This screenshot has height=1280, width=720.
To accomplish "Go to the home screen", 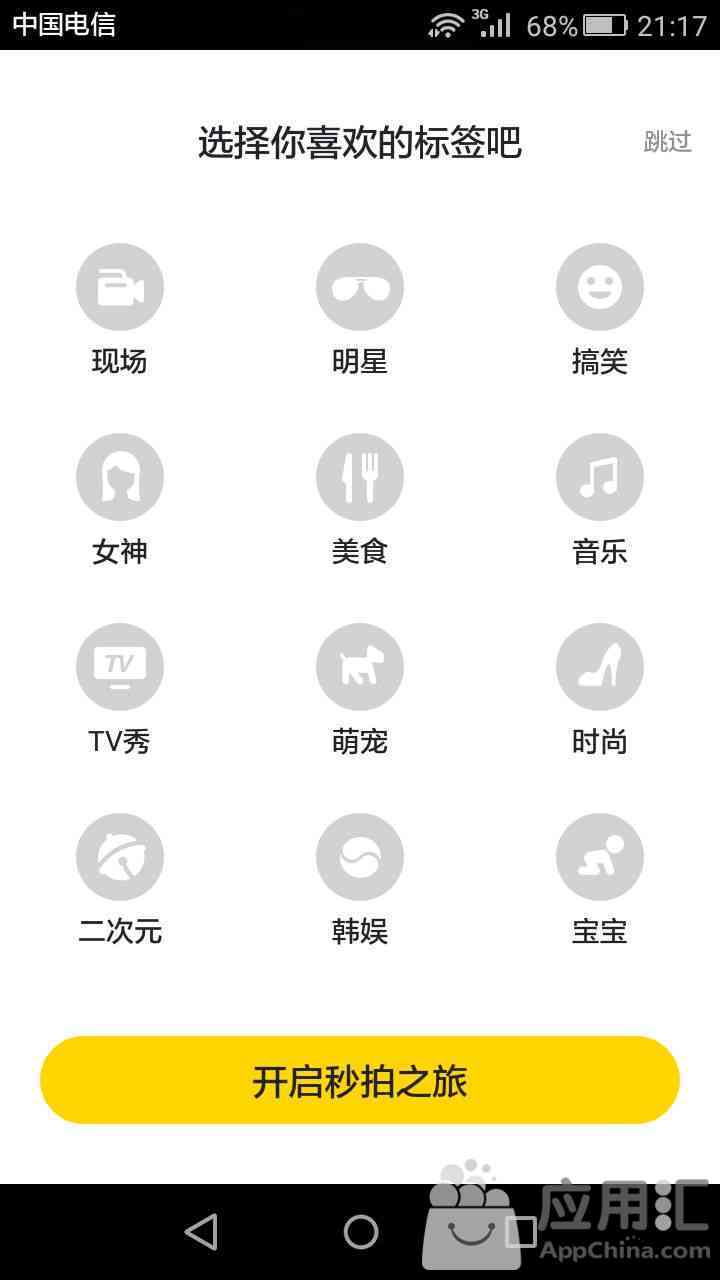I will 361,1232.
